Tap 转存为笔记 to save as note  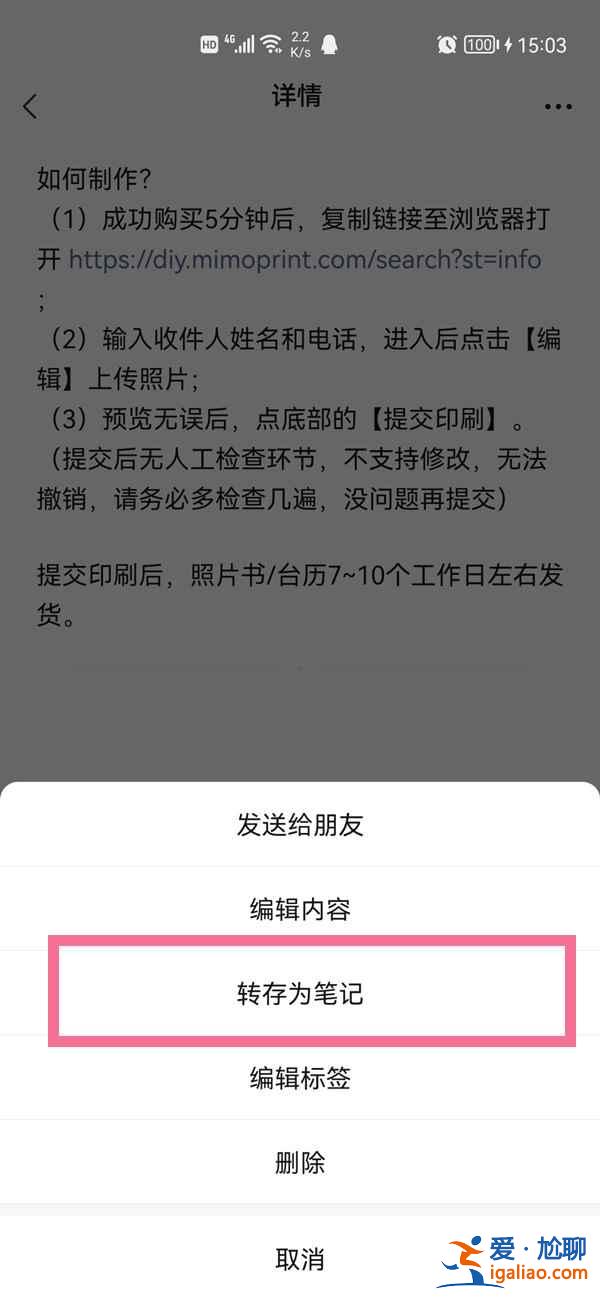tap(300, 994)
